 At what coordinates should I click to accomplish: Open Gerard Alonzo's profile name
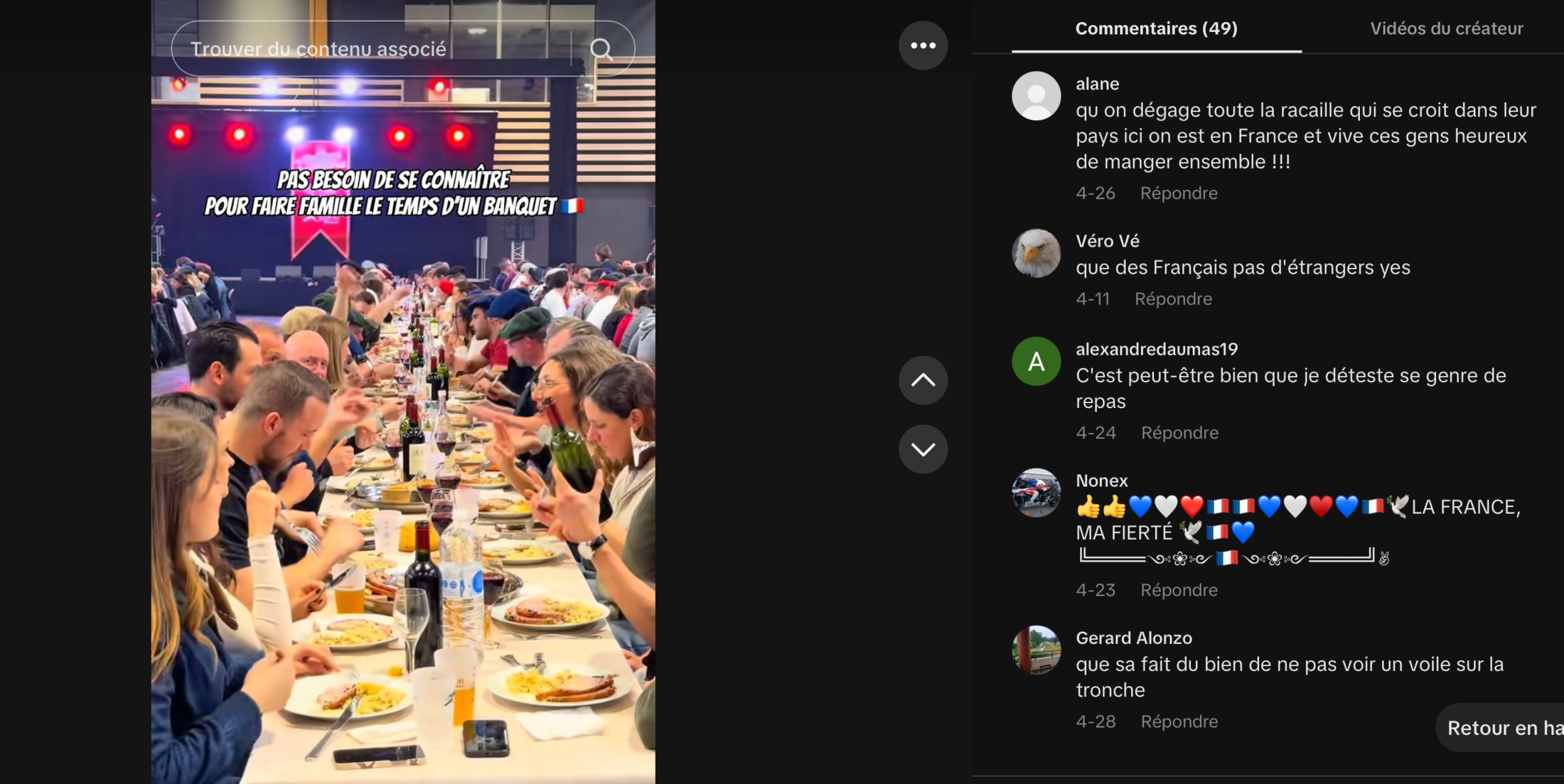click(x=1133, y=638)
